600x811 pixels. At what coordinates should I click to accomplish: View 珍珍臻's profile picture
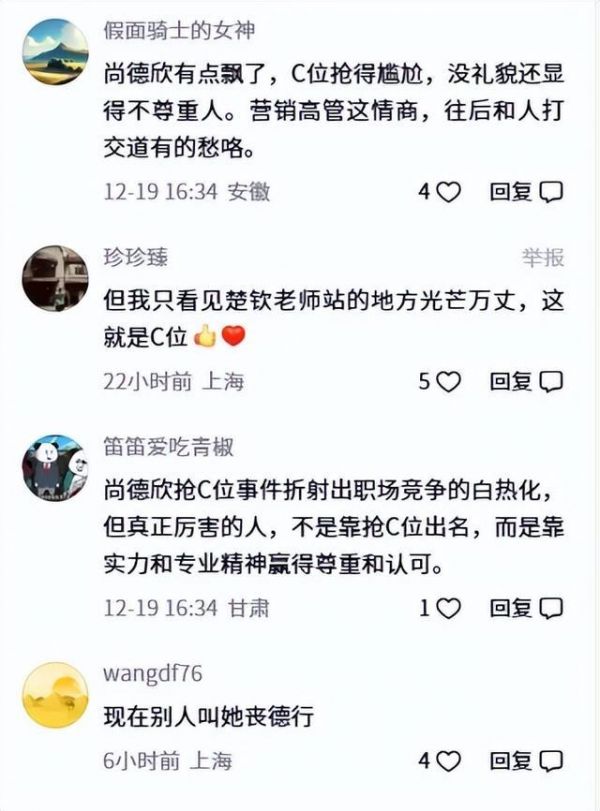pos(55,277)
